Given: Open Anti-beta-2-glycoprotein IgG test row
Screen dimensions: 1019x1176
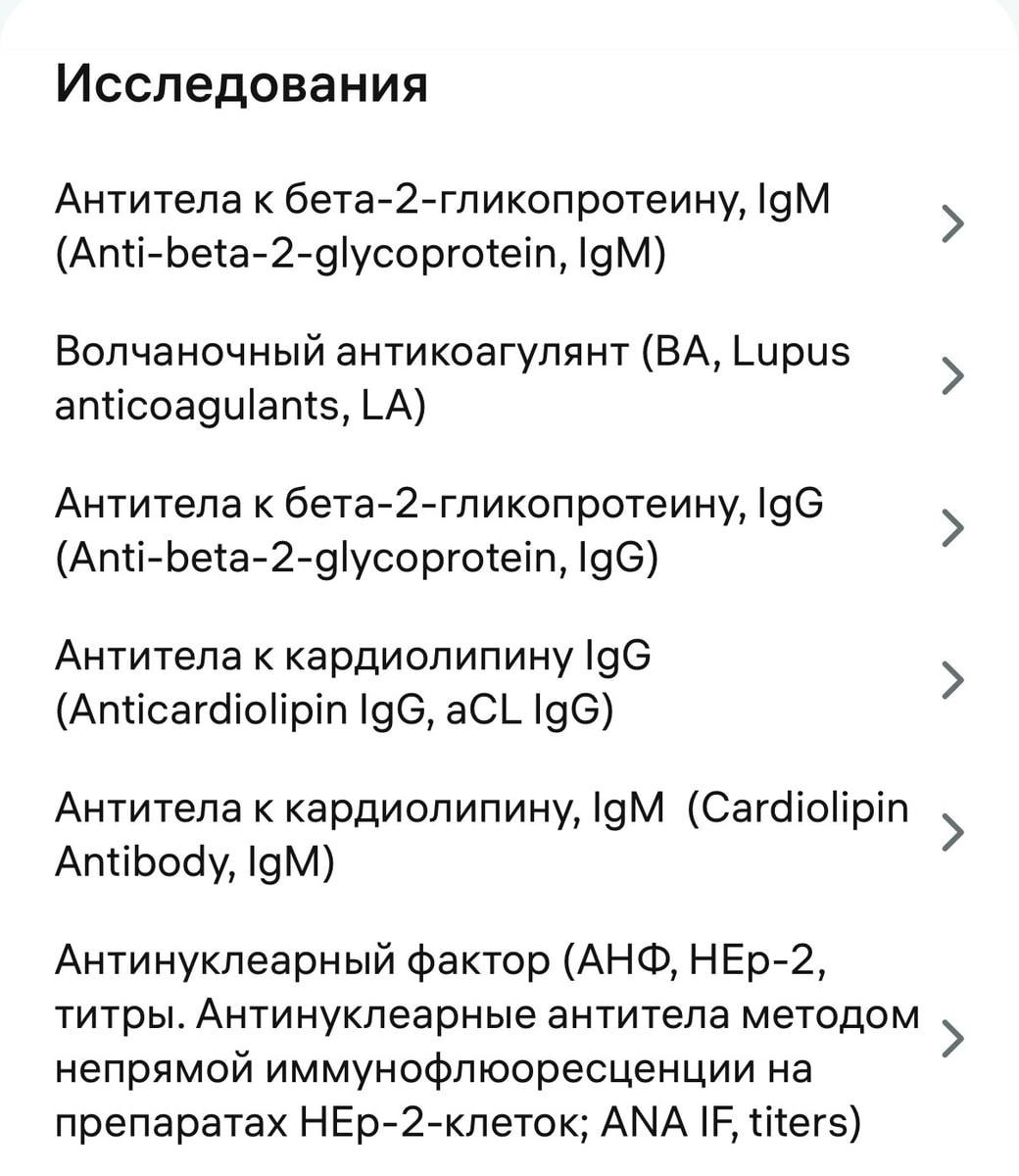Looking at the screenshot, I should point(509,530).
